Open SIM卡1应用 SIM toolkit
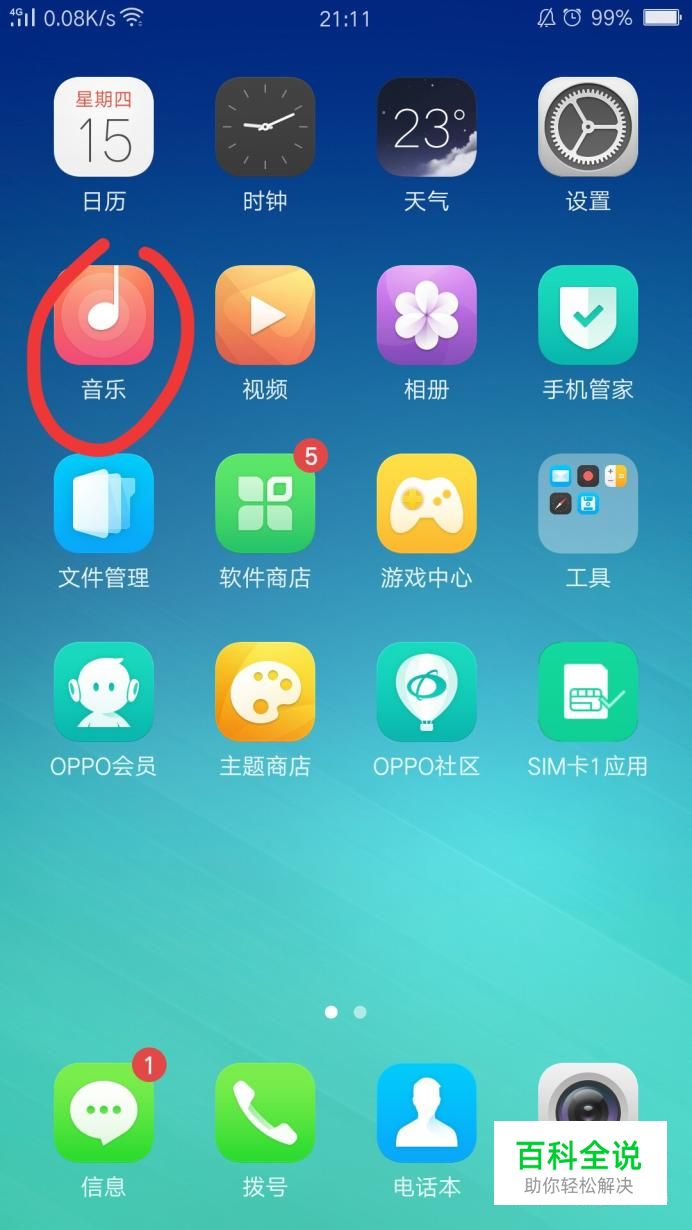The height and width of the screenshot is (1230, 692). pos(588,692)
